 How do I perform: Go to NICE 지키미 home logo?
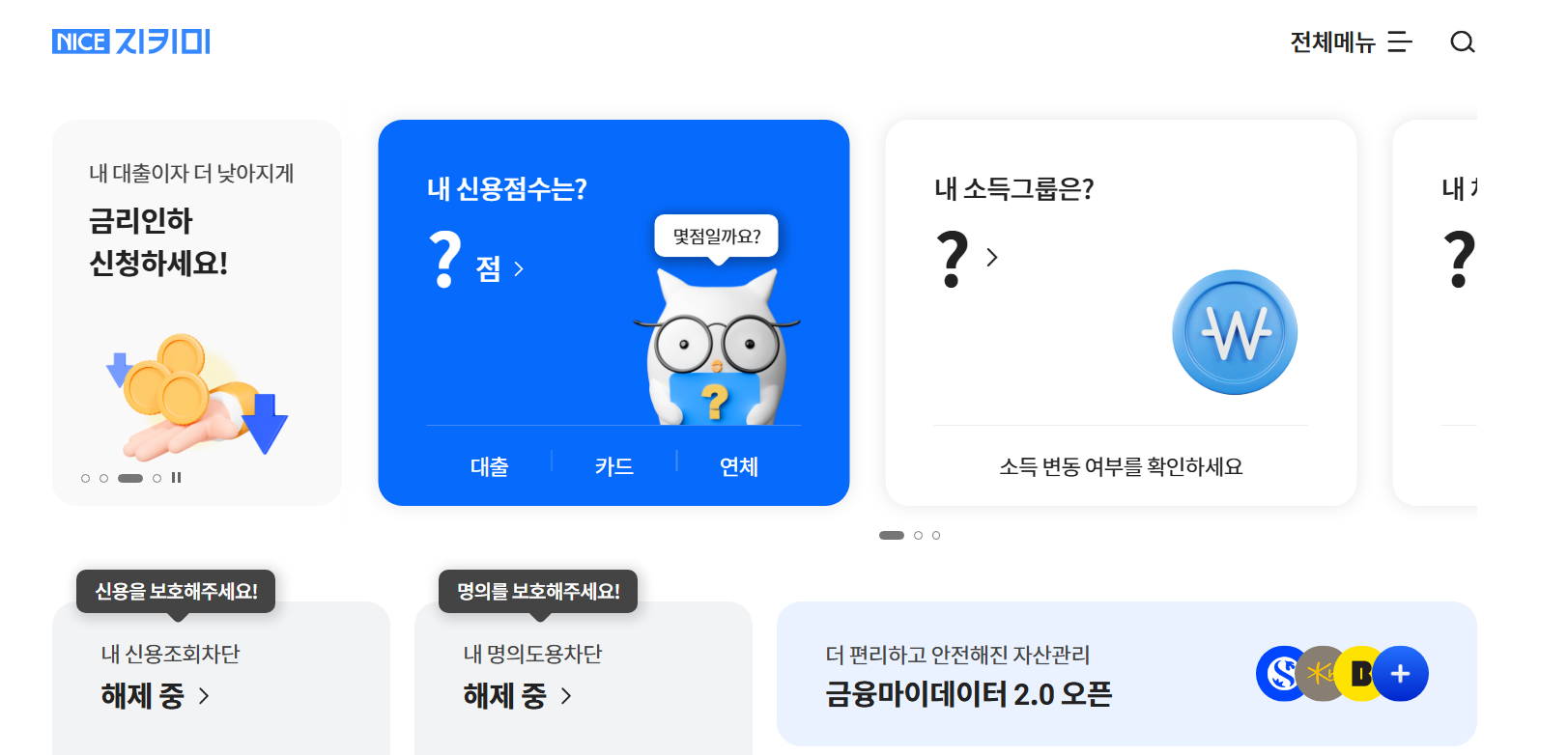point(131,42)
